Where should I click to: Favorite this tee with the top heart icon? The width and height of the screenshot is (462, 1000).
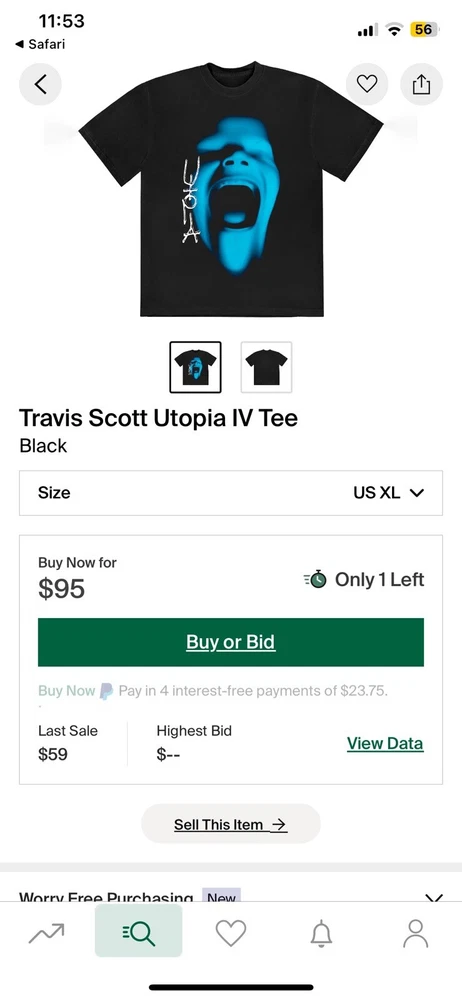367,84
